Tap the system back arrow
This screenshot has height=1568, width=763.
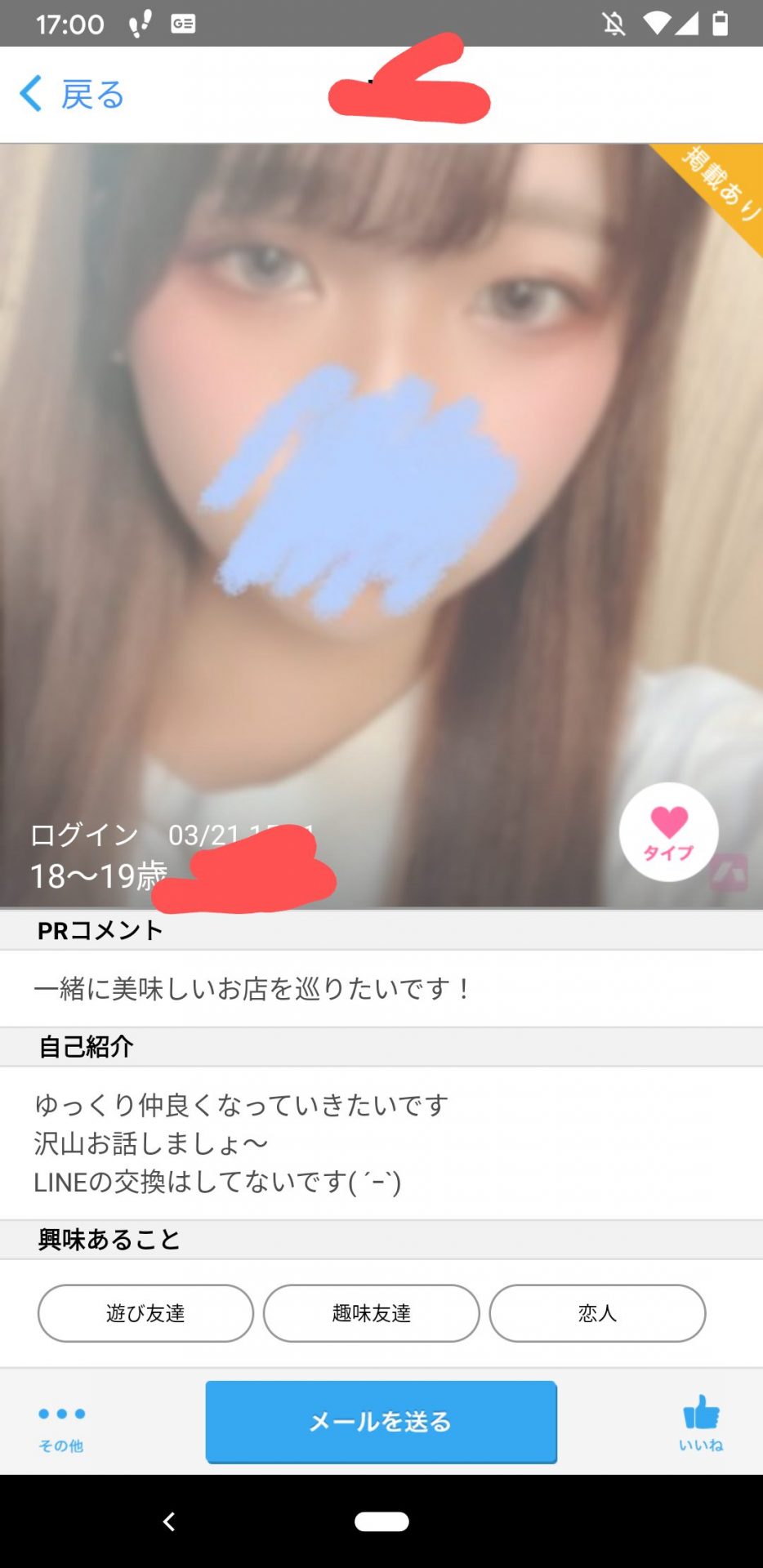169,1521
